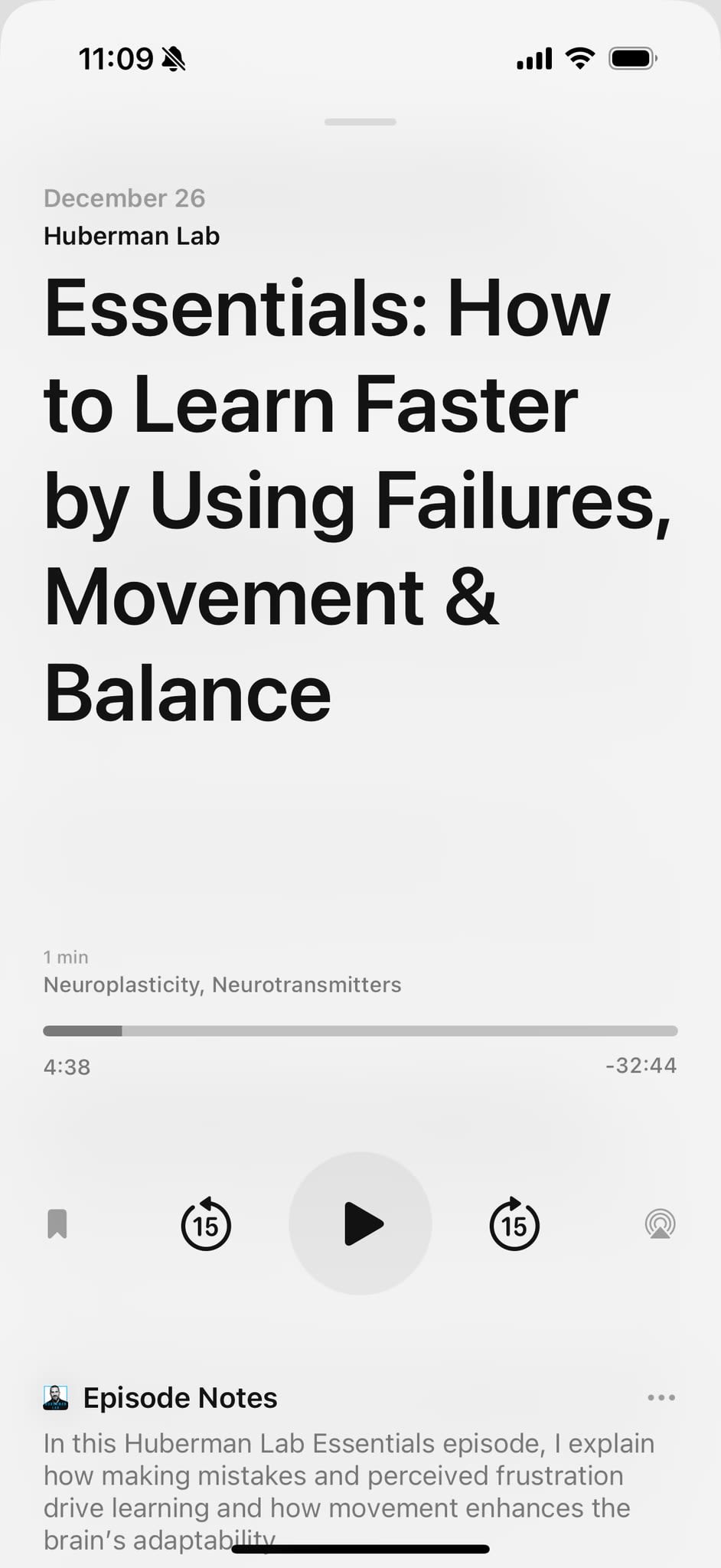Open AirPlay output options
Image resolution: width=721 pixels, height=1568 pixels.
coord(660,1223)
